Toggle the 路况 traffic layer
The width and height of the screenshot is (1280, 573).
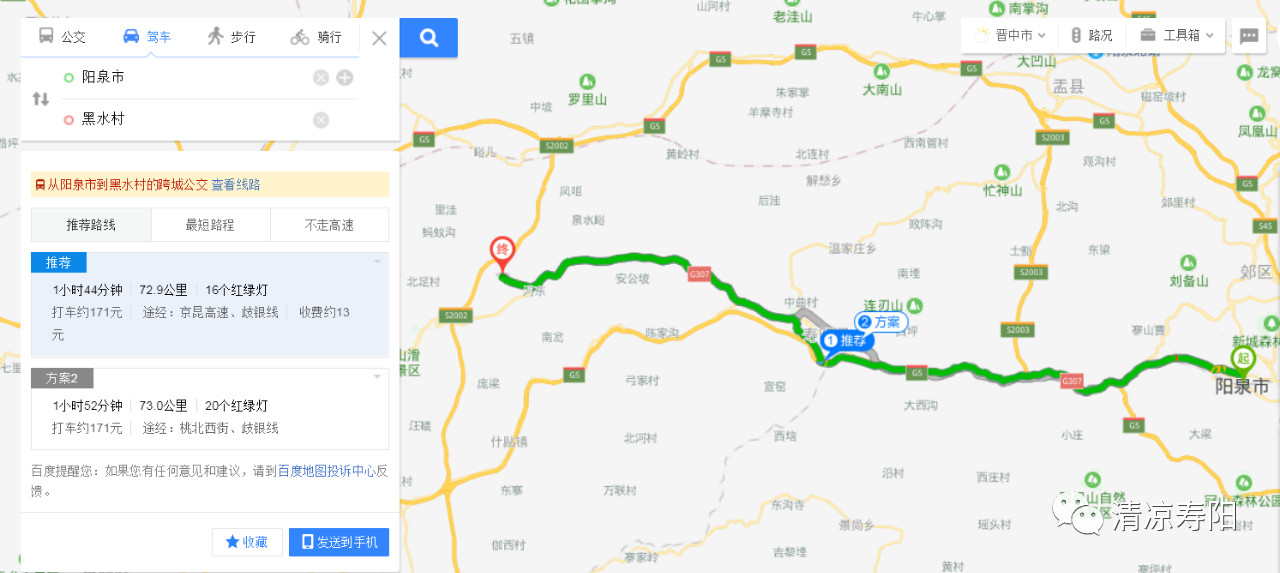point(1091,35)
